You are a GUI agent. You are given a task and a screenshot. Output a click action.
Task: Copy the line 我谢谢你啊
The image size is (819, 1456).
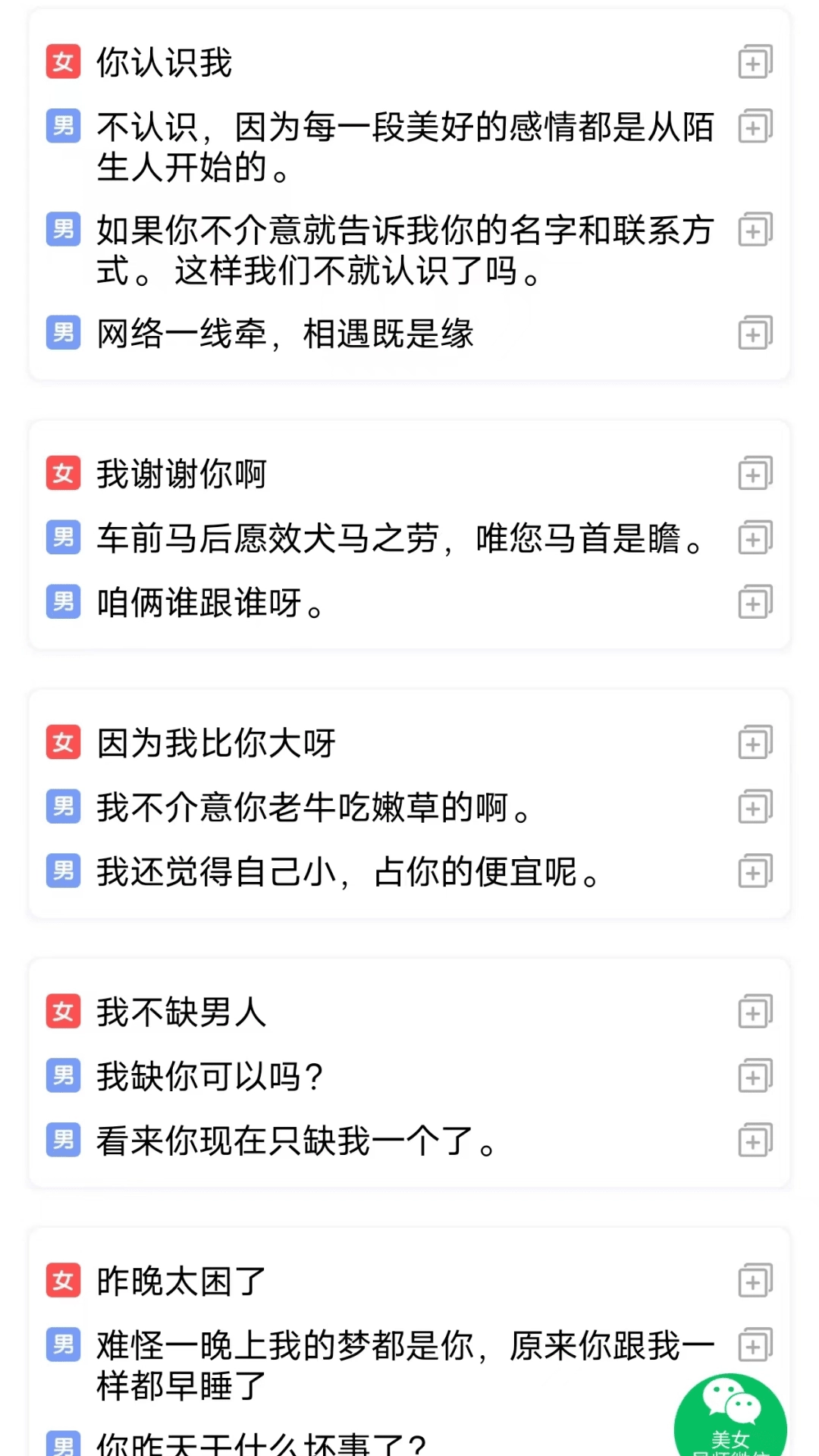tap(755, 474)
